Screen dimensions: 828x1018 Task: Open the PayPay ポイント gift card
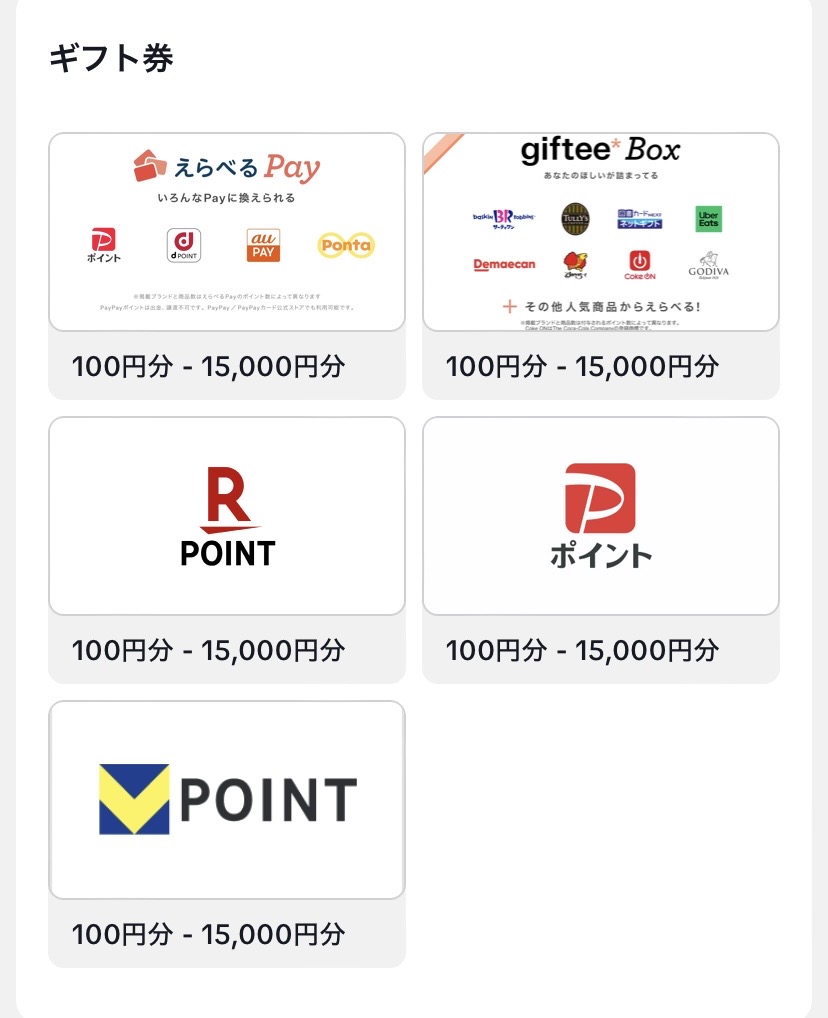(x=601, y=516)
